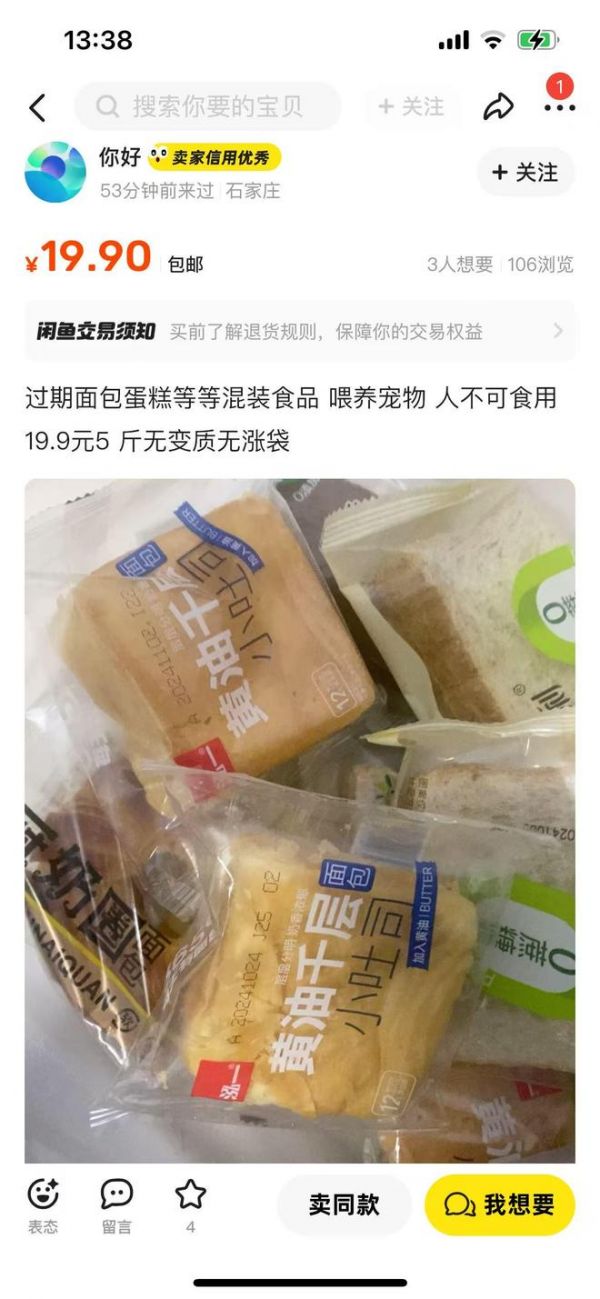The width and height of the screenshot is (600, 1299).
Task: View the bread product photo full size
Action: pos(300,820)
